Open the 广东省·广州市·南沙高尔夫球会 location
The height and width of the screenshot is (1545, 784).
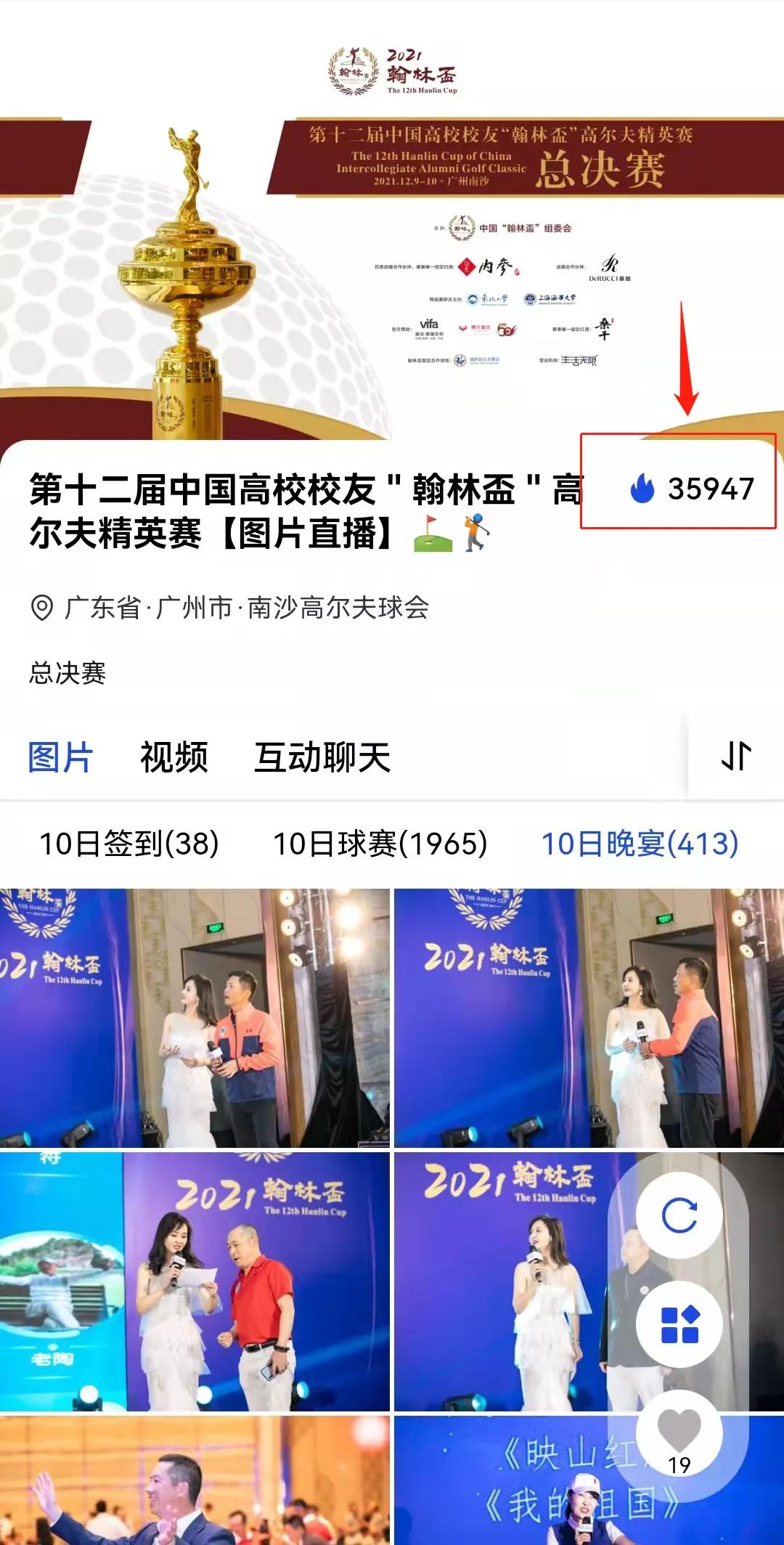coord(231,608)
